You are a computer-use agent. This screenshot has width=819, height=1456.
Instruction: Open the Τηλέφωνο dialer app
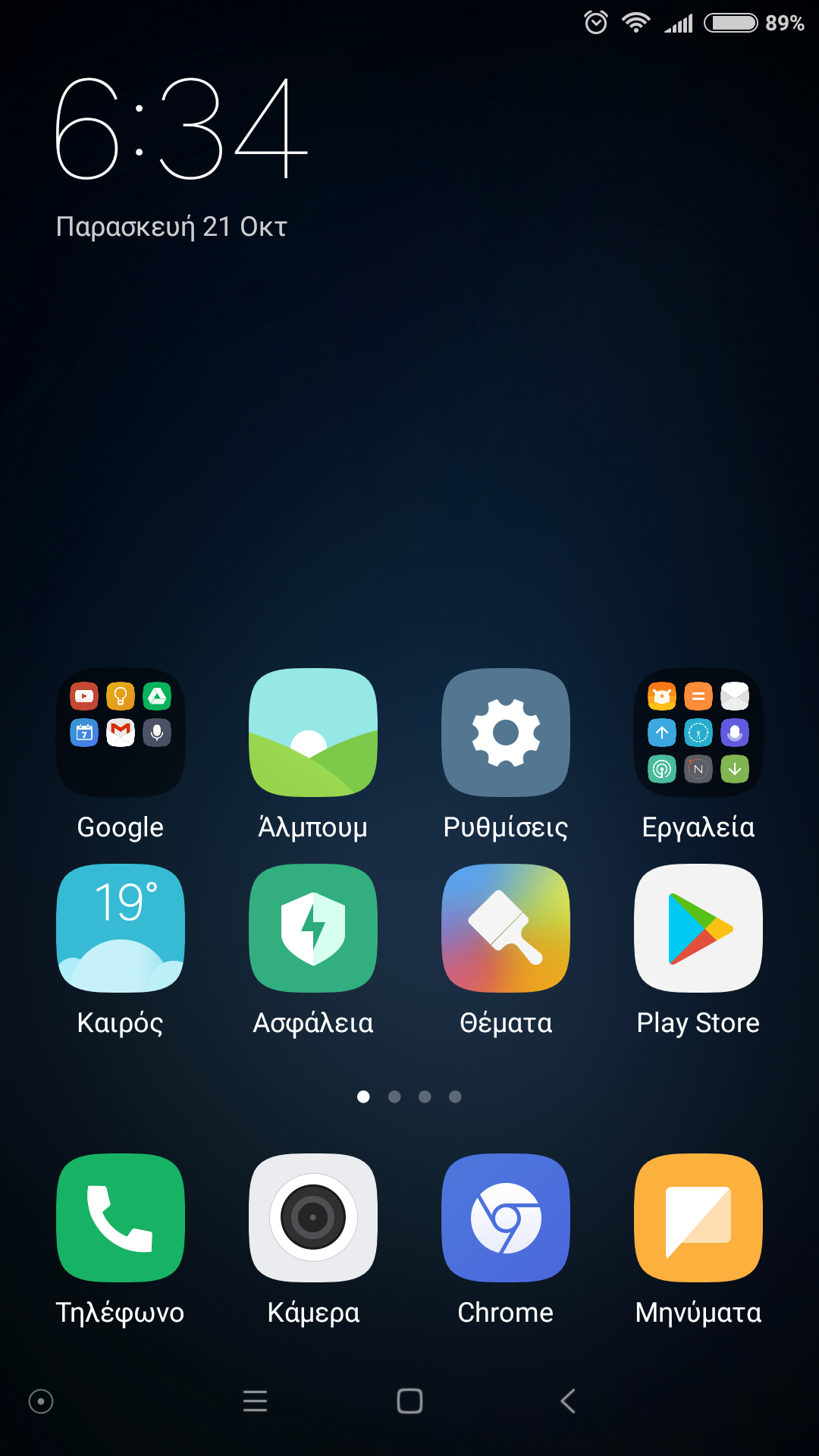121,1218
